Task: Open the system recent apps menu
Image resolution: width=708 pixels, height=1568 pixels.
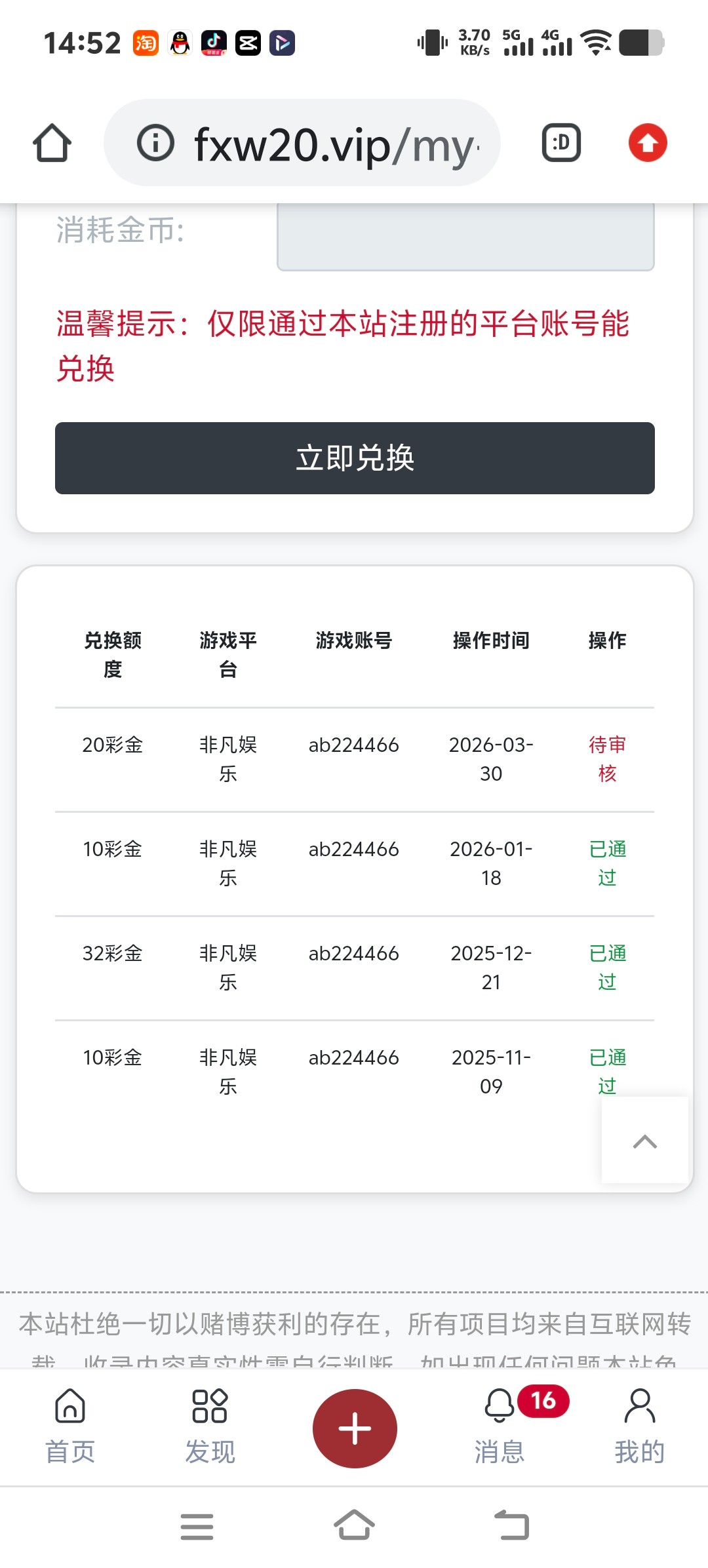Action: (x=197, y=1527)
